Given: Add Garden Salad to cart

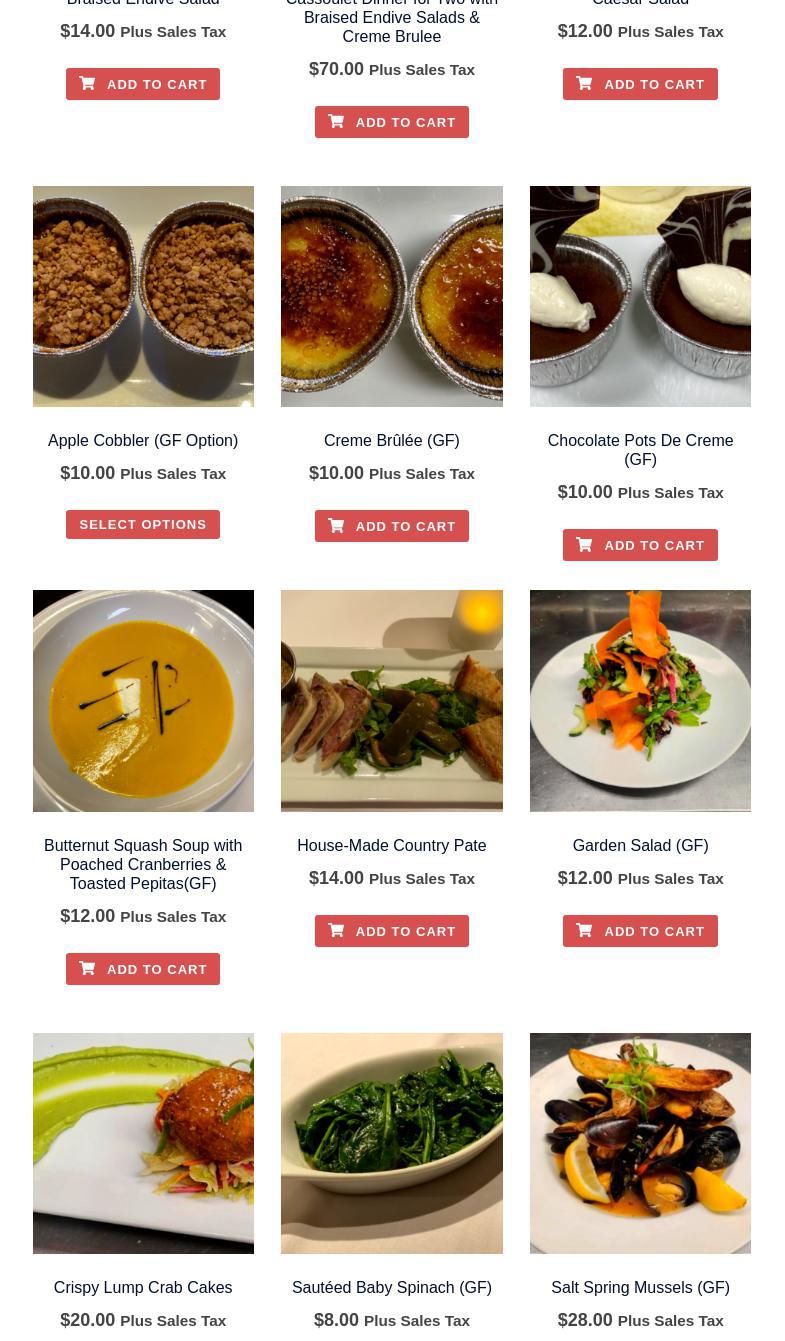Looking at the screenshot, I should point(640,931).
